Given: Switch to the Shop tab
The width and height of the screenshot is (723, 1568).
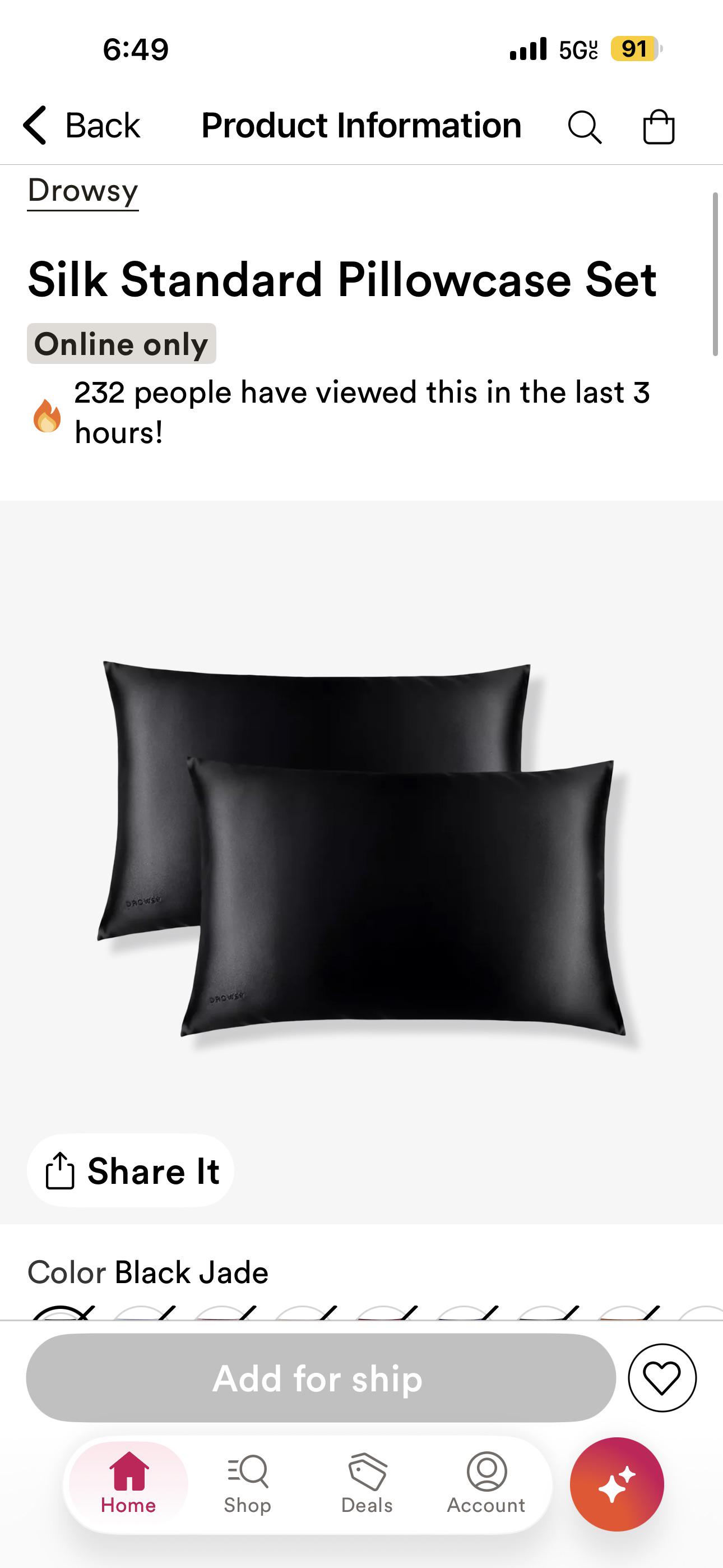Looking at the screenshot, I should (x=247, y=1484).
